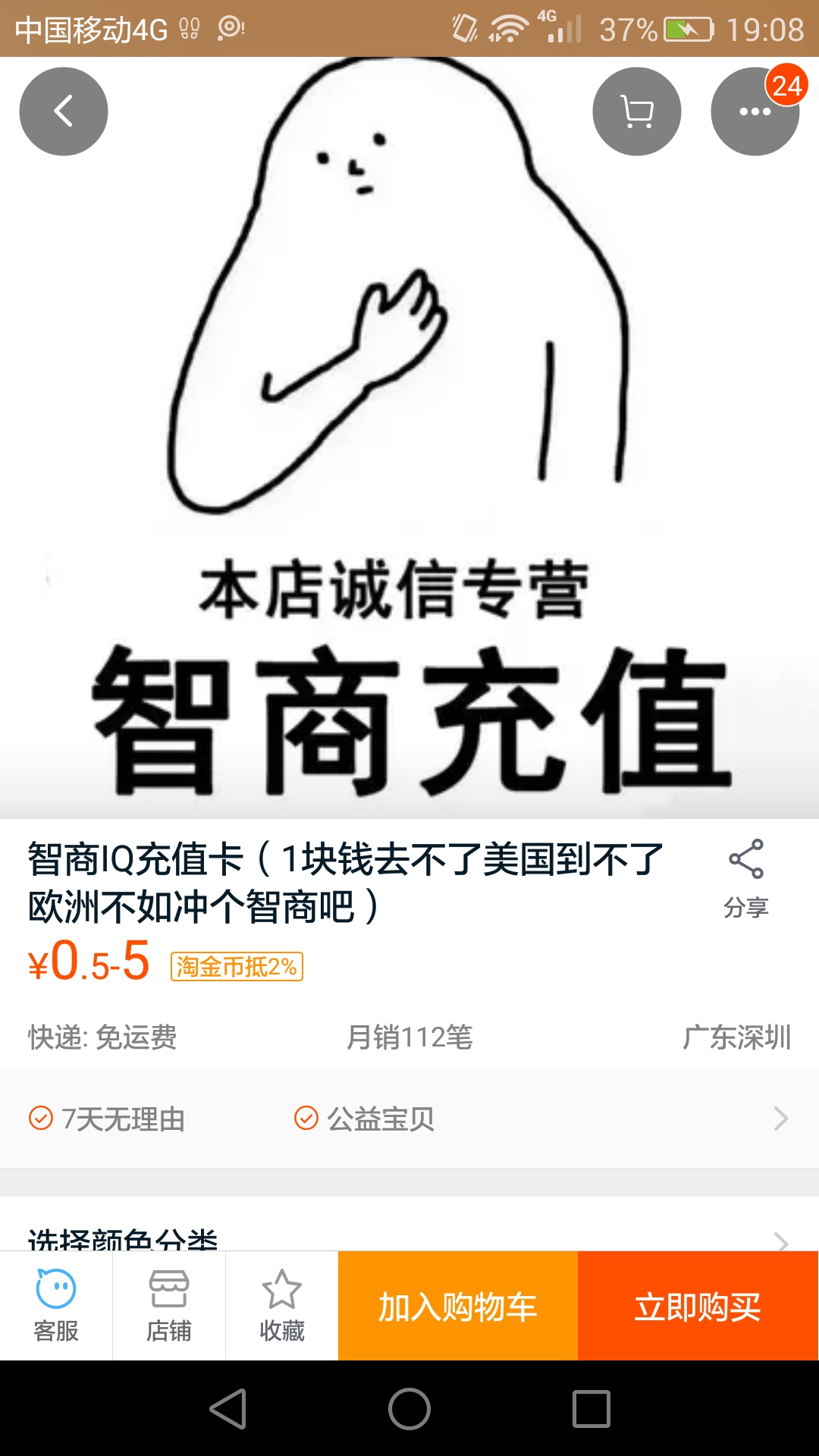The height and width of the screenshot is (1456, 819).
Task: Toggle the 公益宝贝 charity checkmark
Action: pos(306,1116)
